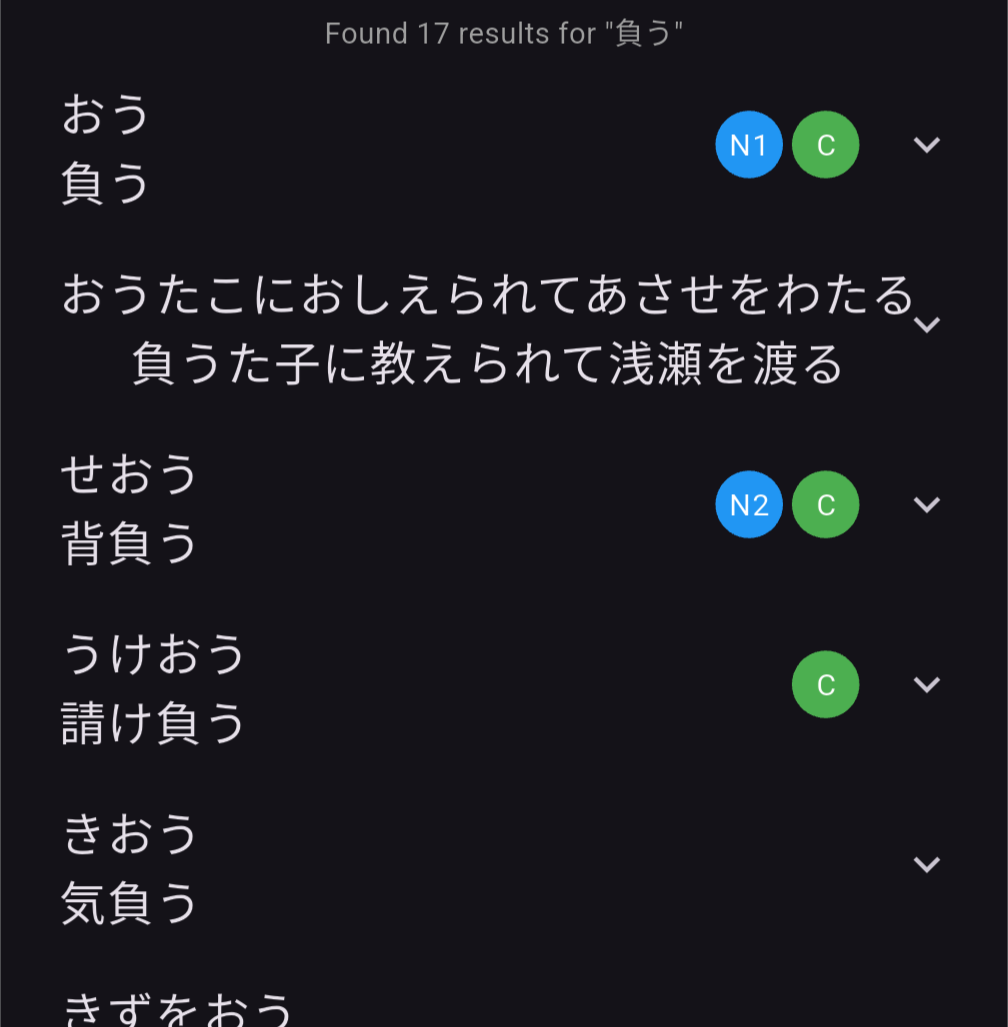The width and height of the screenshot is (1008, 1027).
Task: Open the 負うた子に教えられて浅瀬を渡る result
Action: (x=488, y=330)
